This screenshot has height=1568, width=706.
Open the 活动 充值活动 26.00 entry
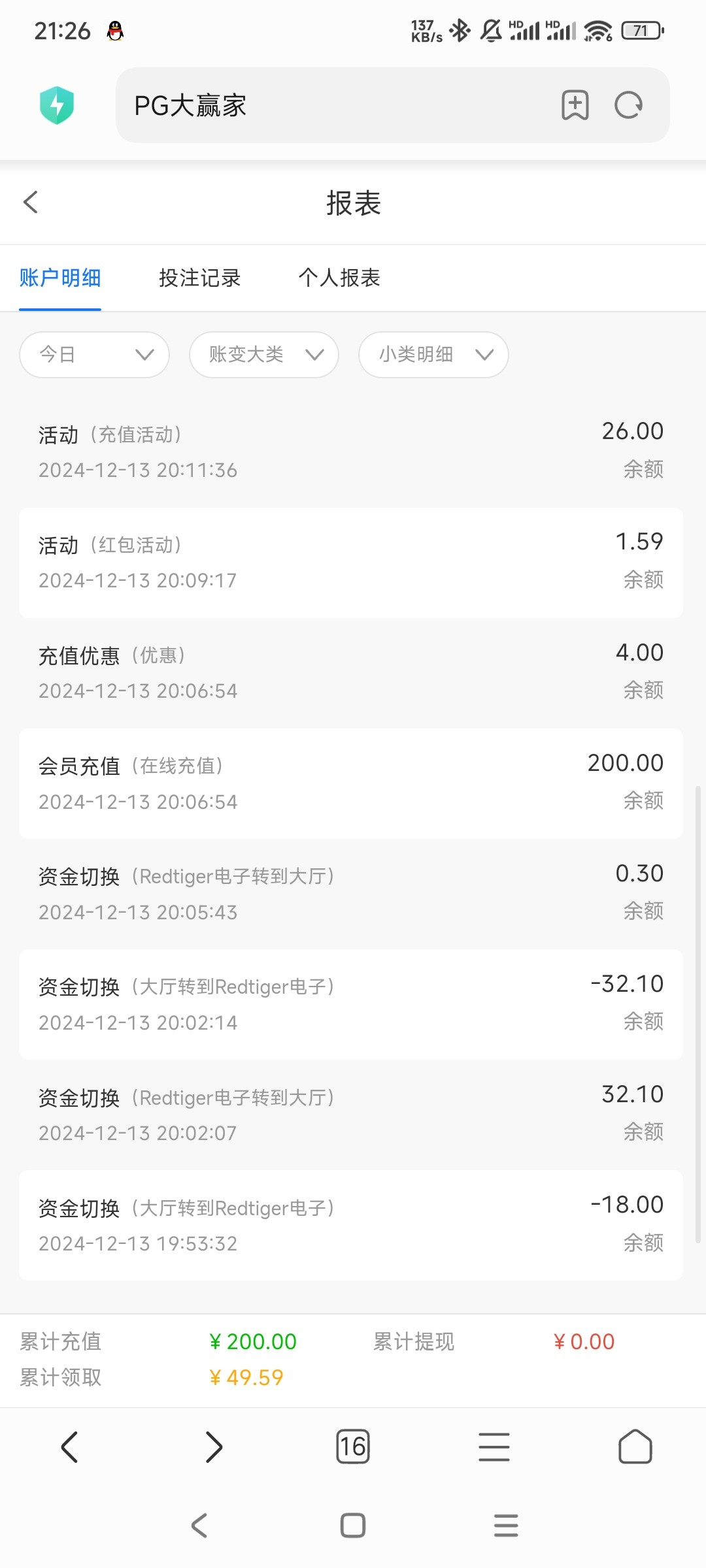pyautogui.click(x=353, y=451)
